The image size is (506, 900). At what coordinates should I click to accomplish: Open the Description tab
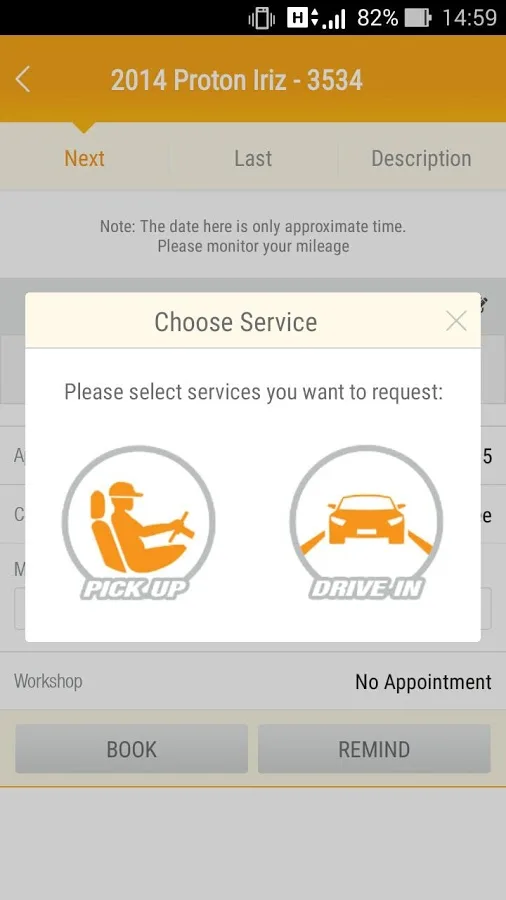421,158
